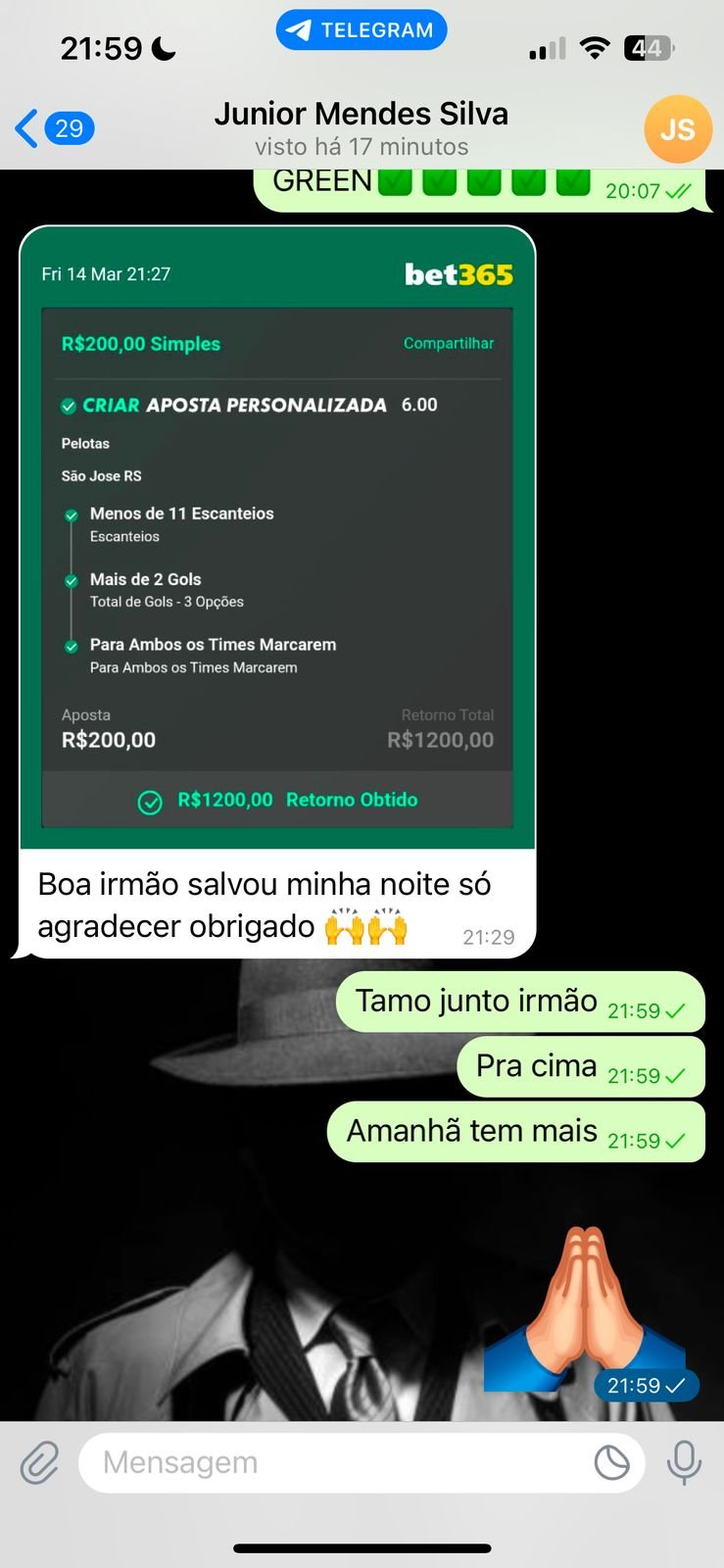Tap the battery indicator showing 44

coord(649,45)
